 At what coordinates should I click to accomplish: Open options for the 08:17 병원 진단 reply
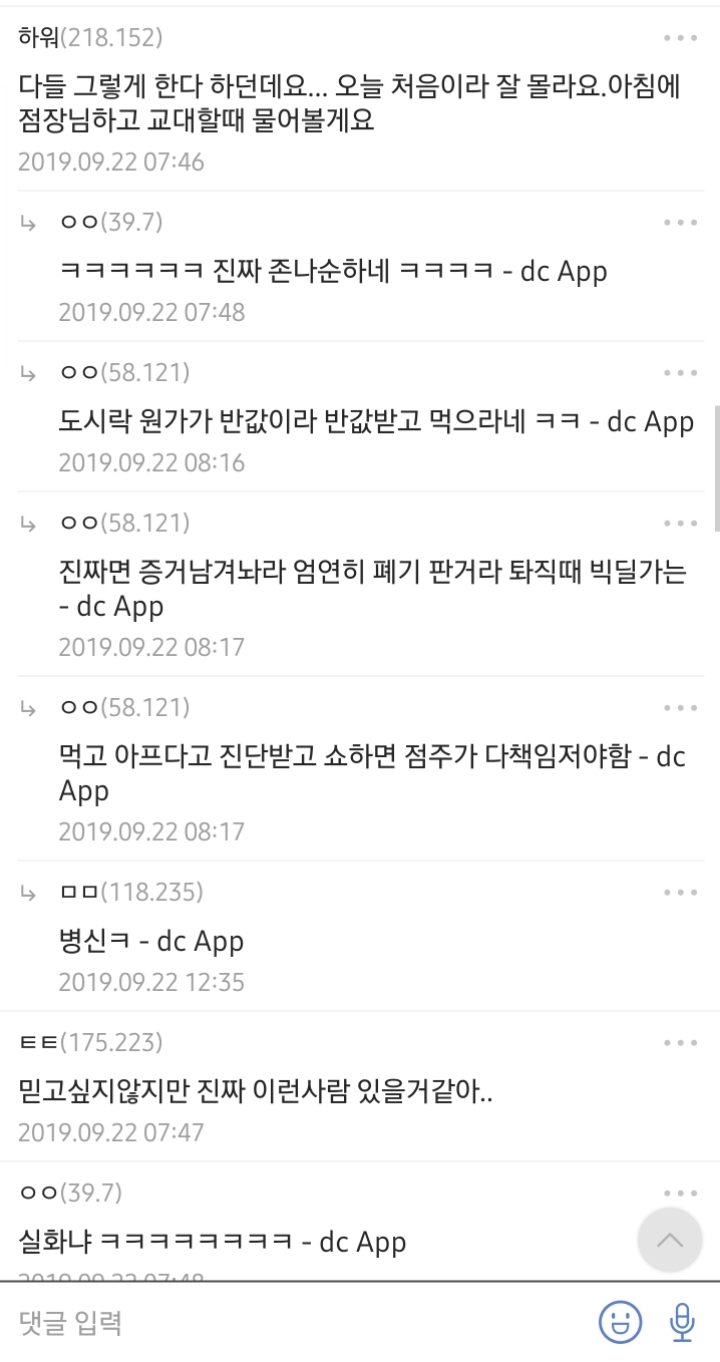(680, 708)
